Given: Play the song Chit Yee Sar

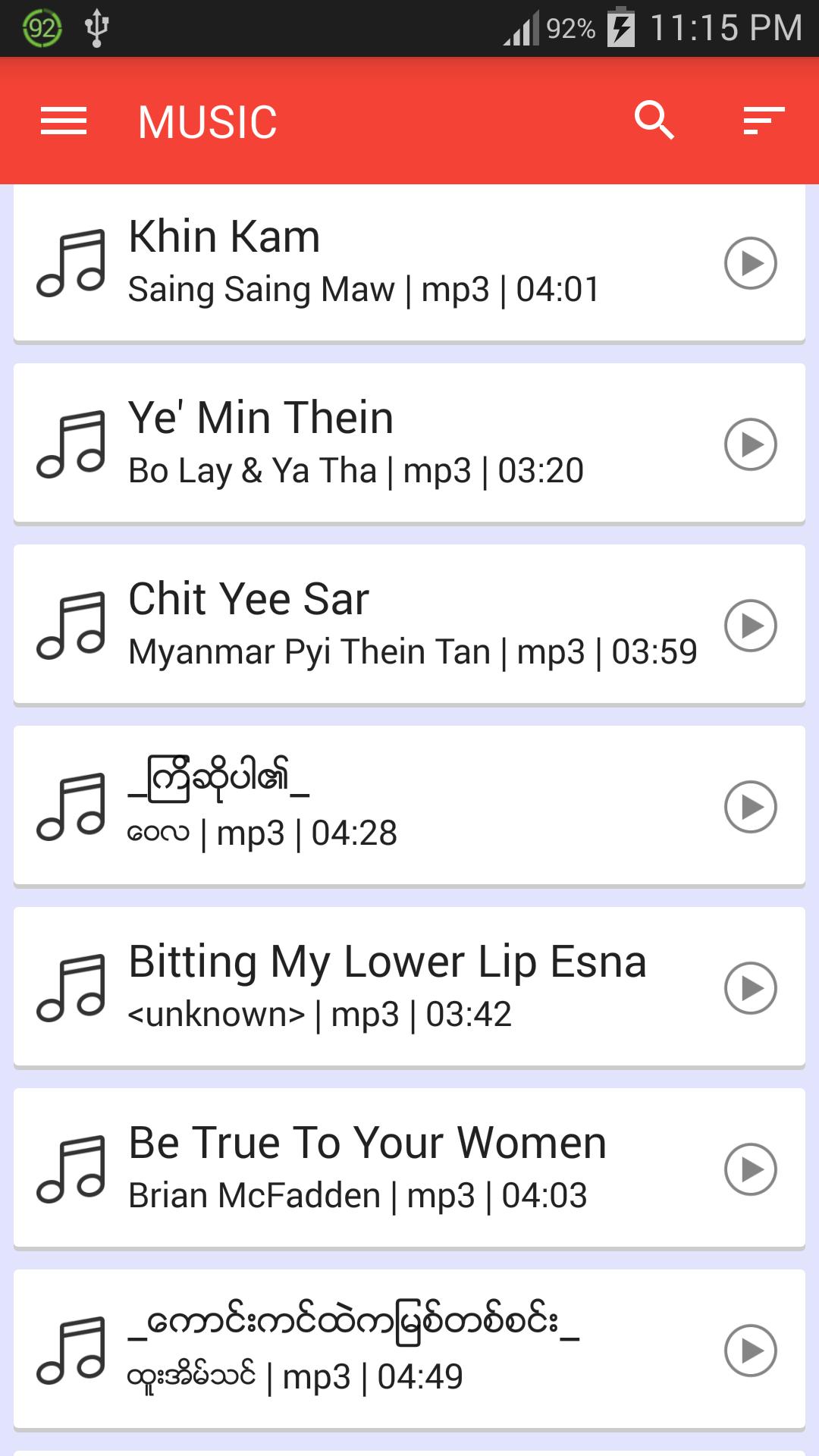Looking at the screenshot, I should click(752, 626).
